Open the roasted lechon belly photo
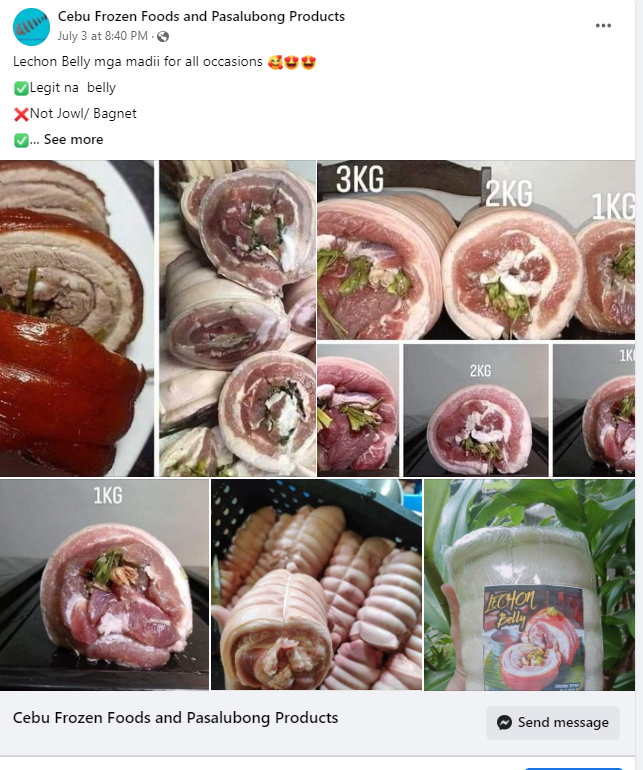Image resolution: width=643 pixels, height=770 pixels. (x=77, y=318)
